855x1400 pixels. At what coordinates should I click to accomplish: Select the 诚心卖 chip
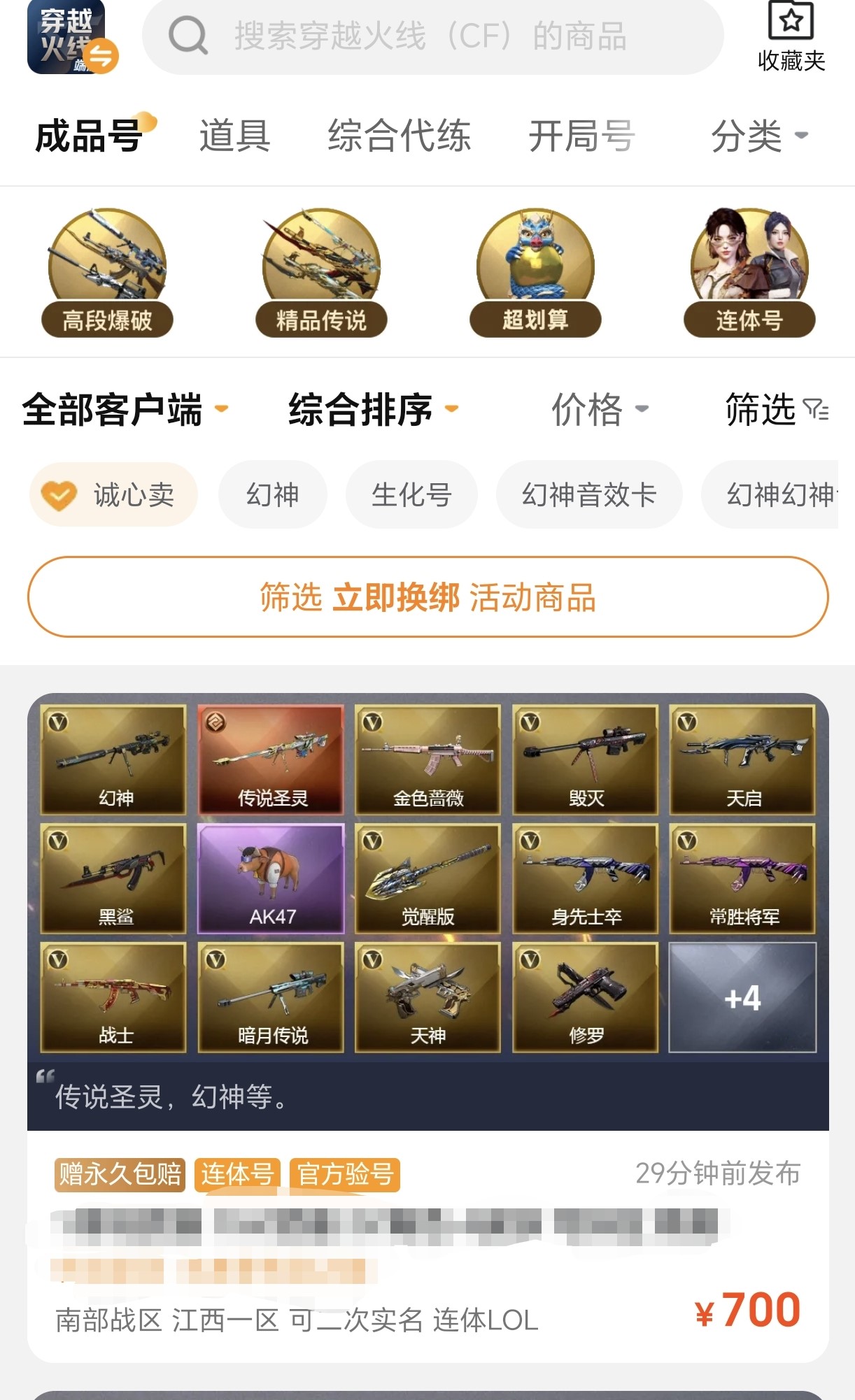click(113, 495)
